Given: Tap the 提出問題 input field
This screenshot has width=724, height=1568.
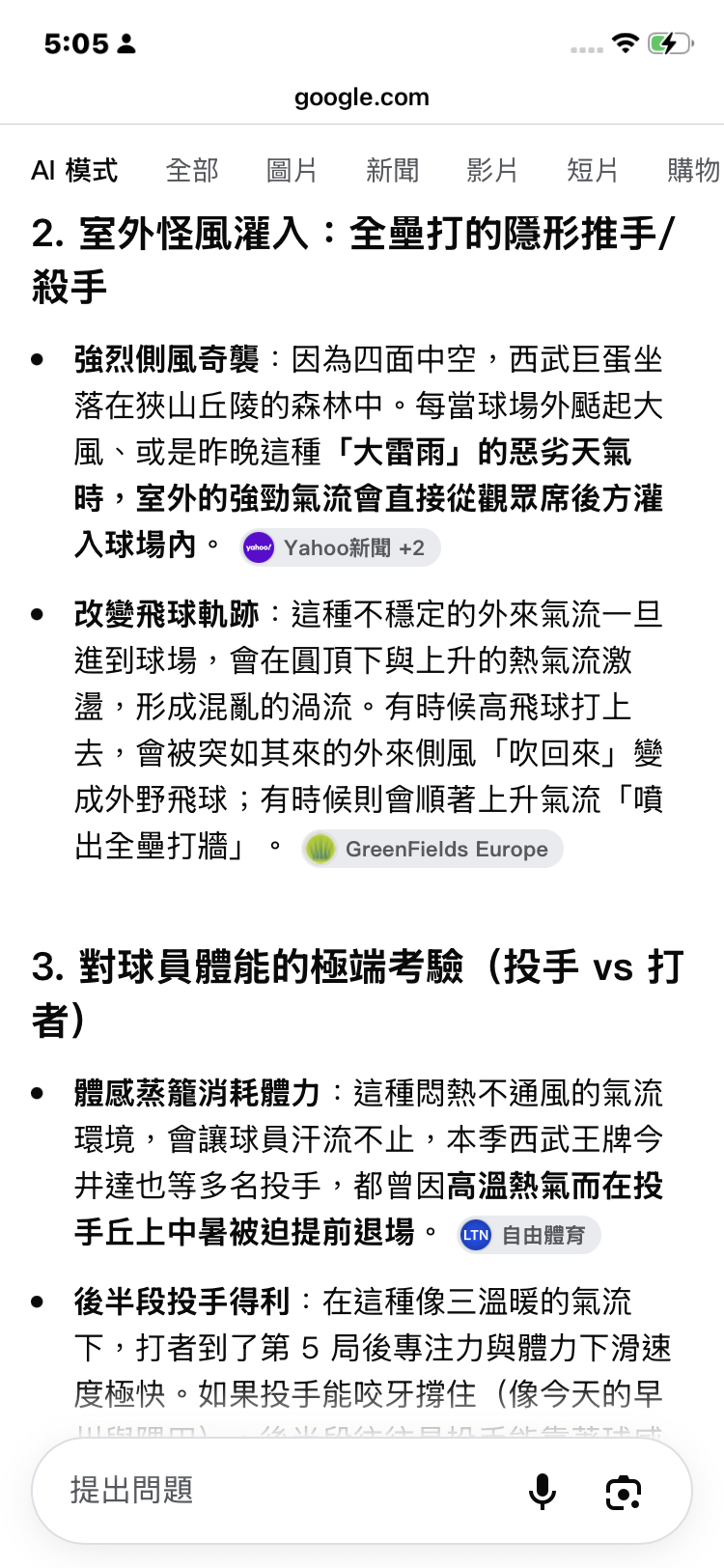Looking at the screenshot, I should [280, 1490].
